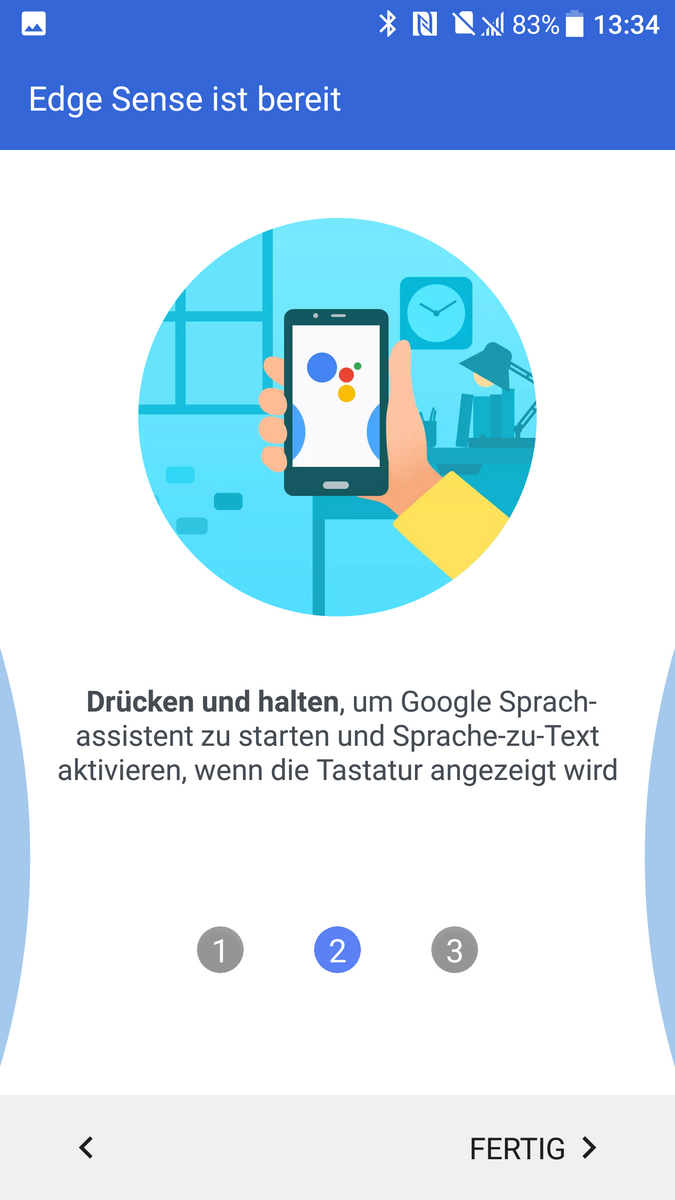
Task: Select the step 2 indicator
Action: (337, 949)
